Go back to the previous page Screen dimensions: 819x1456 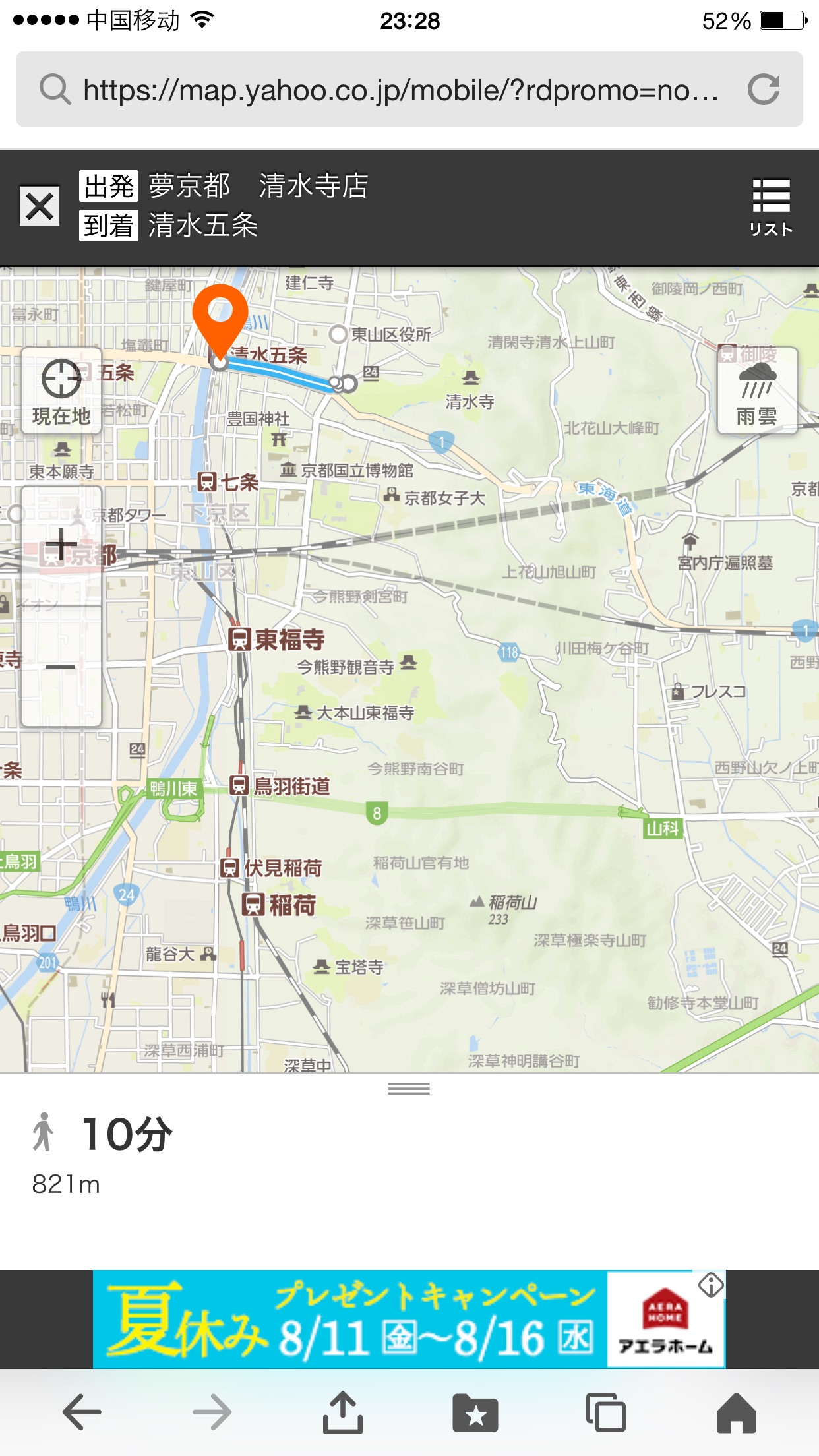coord(82,1412)
